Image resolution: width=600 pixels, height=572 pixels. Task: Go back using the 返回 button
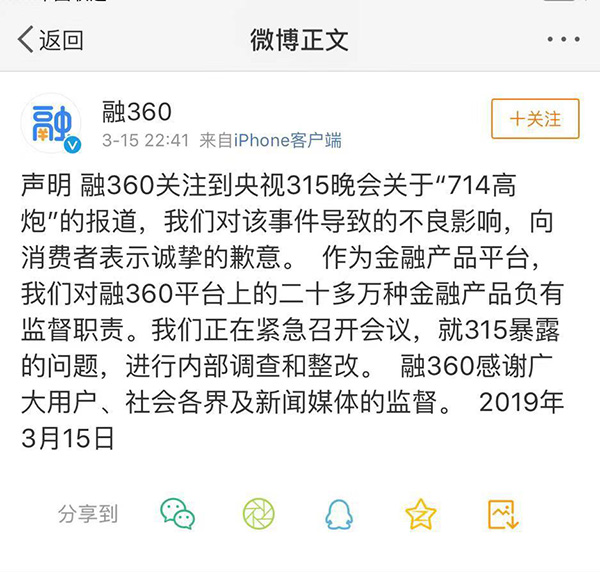coord(50,41)
